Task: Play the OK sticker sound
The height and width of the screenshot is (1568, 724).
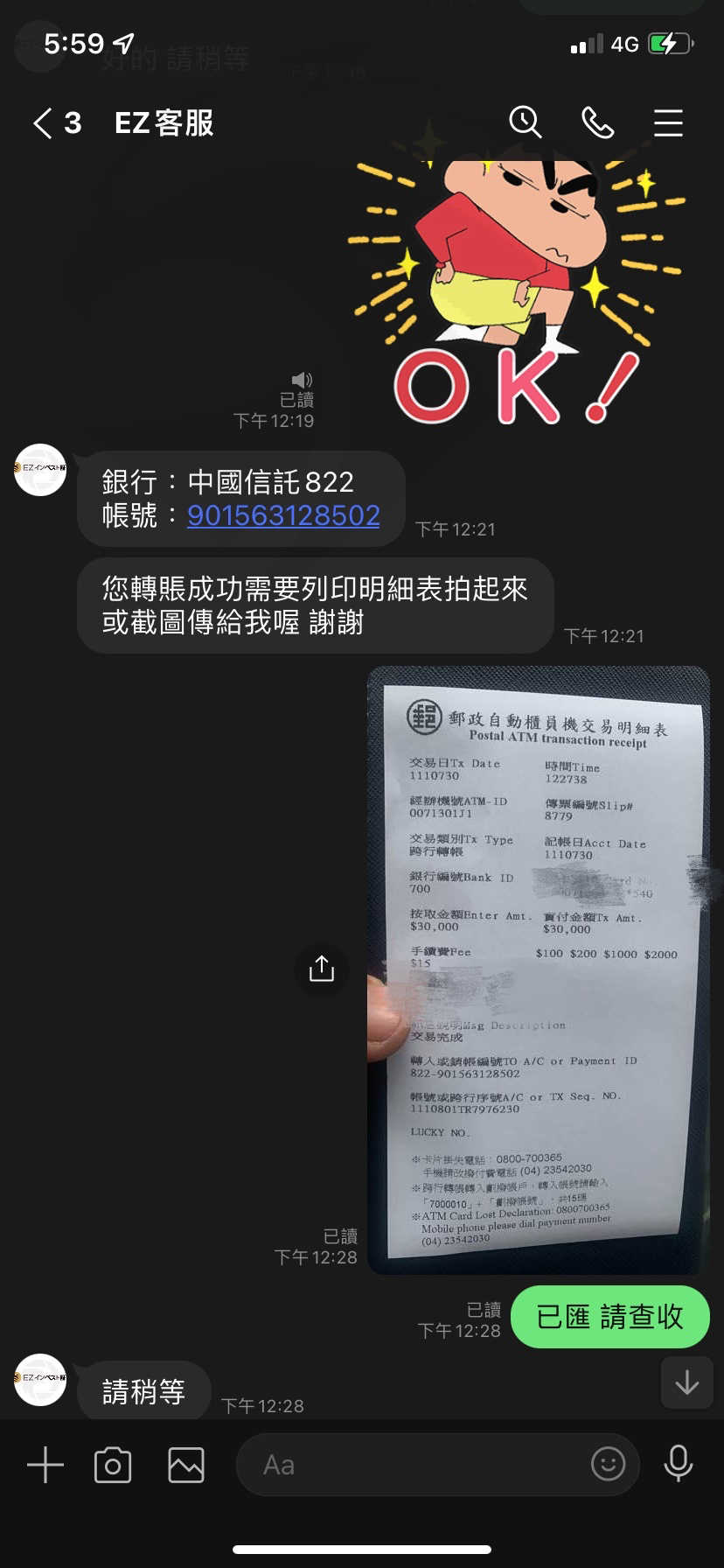Action: pos(302,380)
